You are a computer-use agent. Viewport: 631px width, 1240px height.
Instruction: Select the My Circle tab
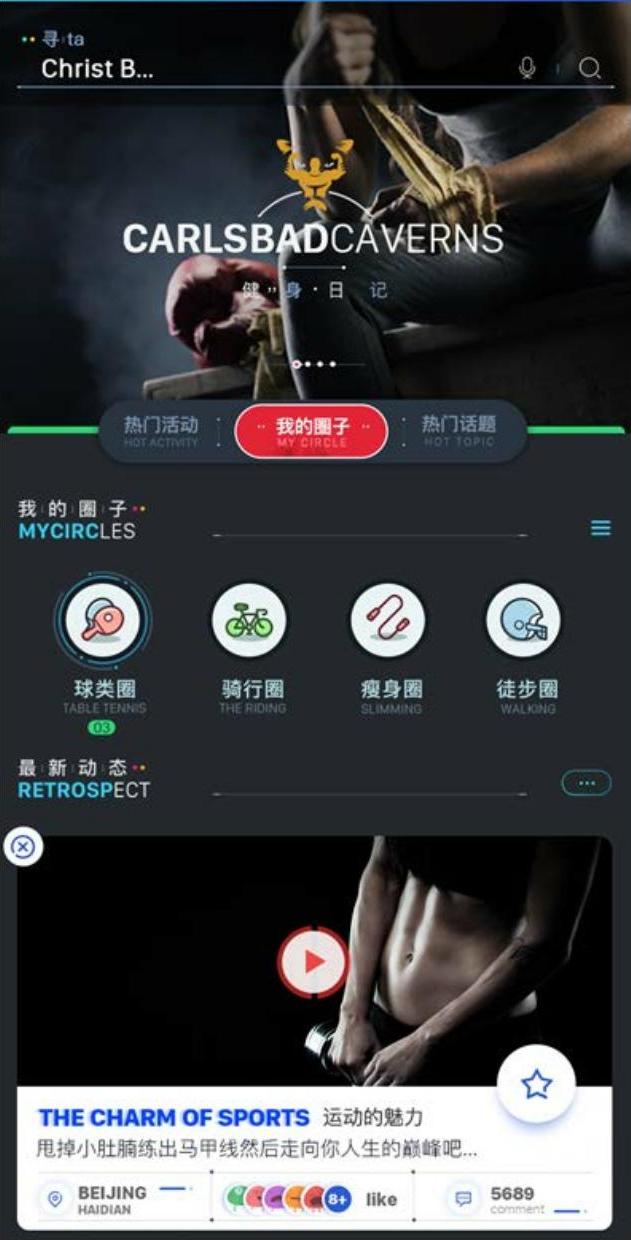click(311, 431)
